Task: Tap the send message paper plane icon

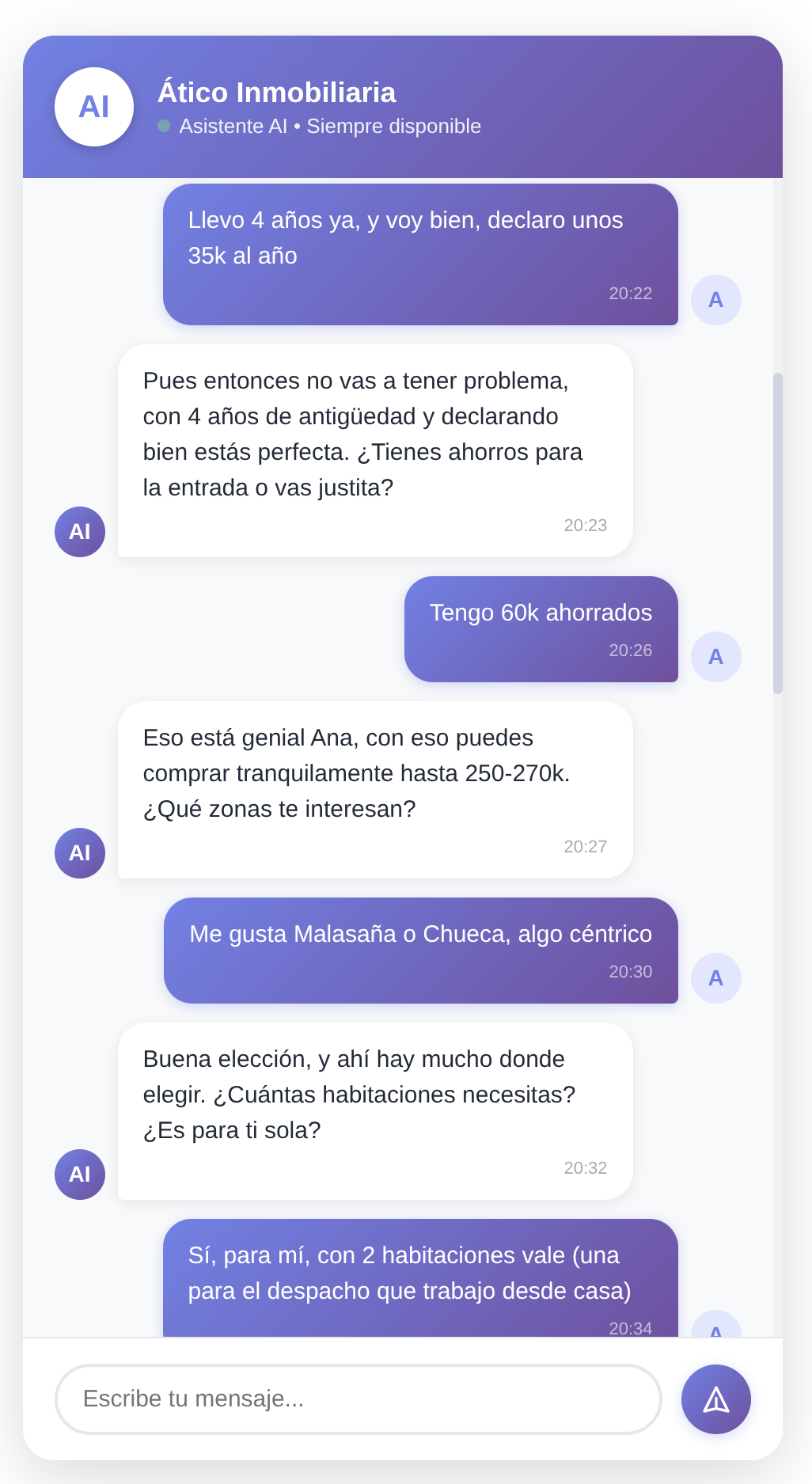Action: (715, 1399)
